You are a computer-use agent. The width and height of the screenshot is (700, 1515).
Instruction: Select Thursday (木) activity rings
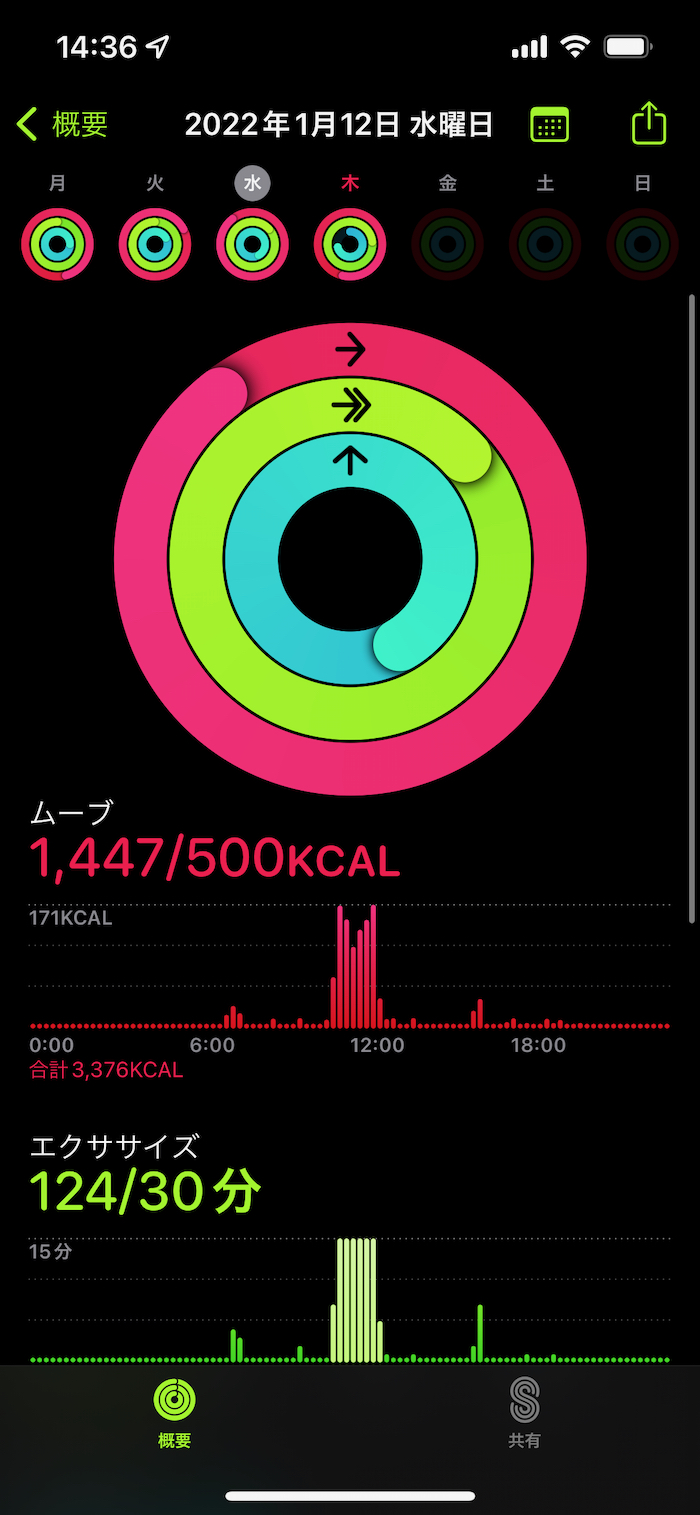point(350,243)
